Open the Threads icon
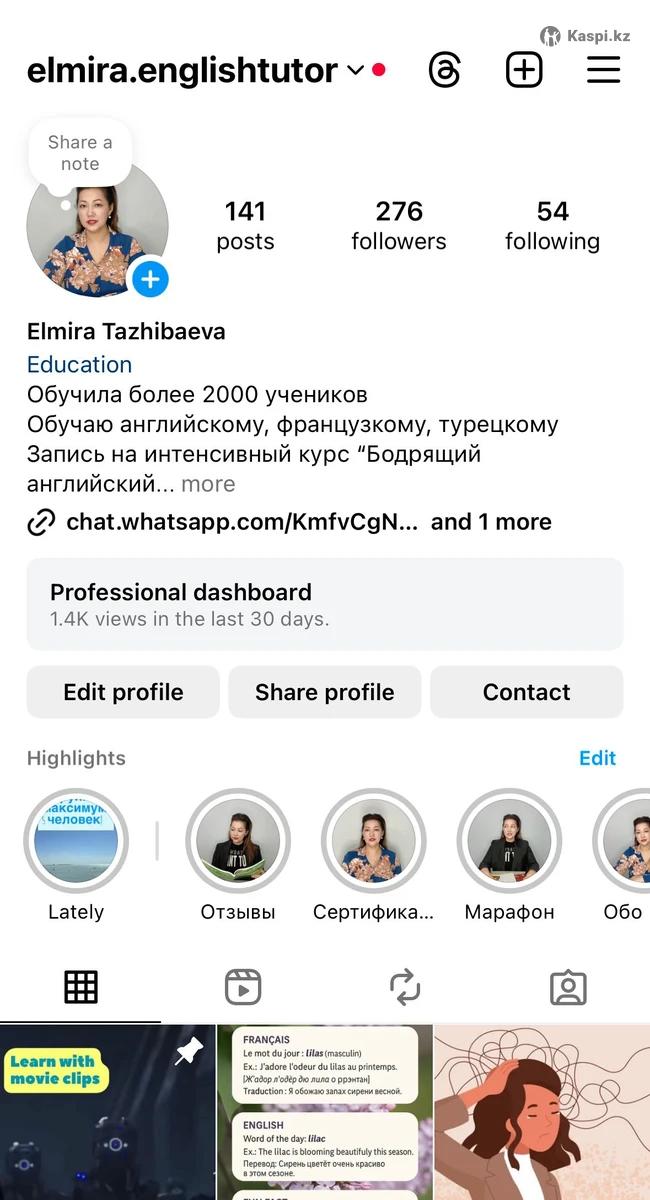This screenshot has height=1200, width=650. click(x=445, y=70)
